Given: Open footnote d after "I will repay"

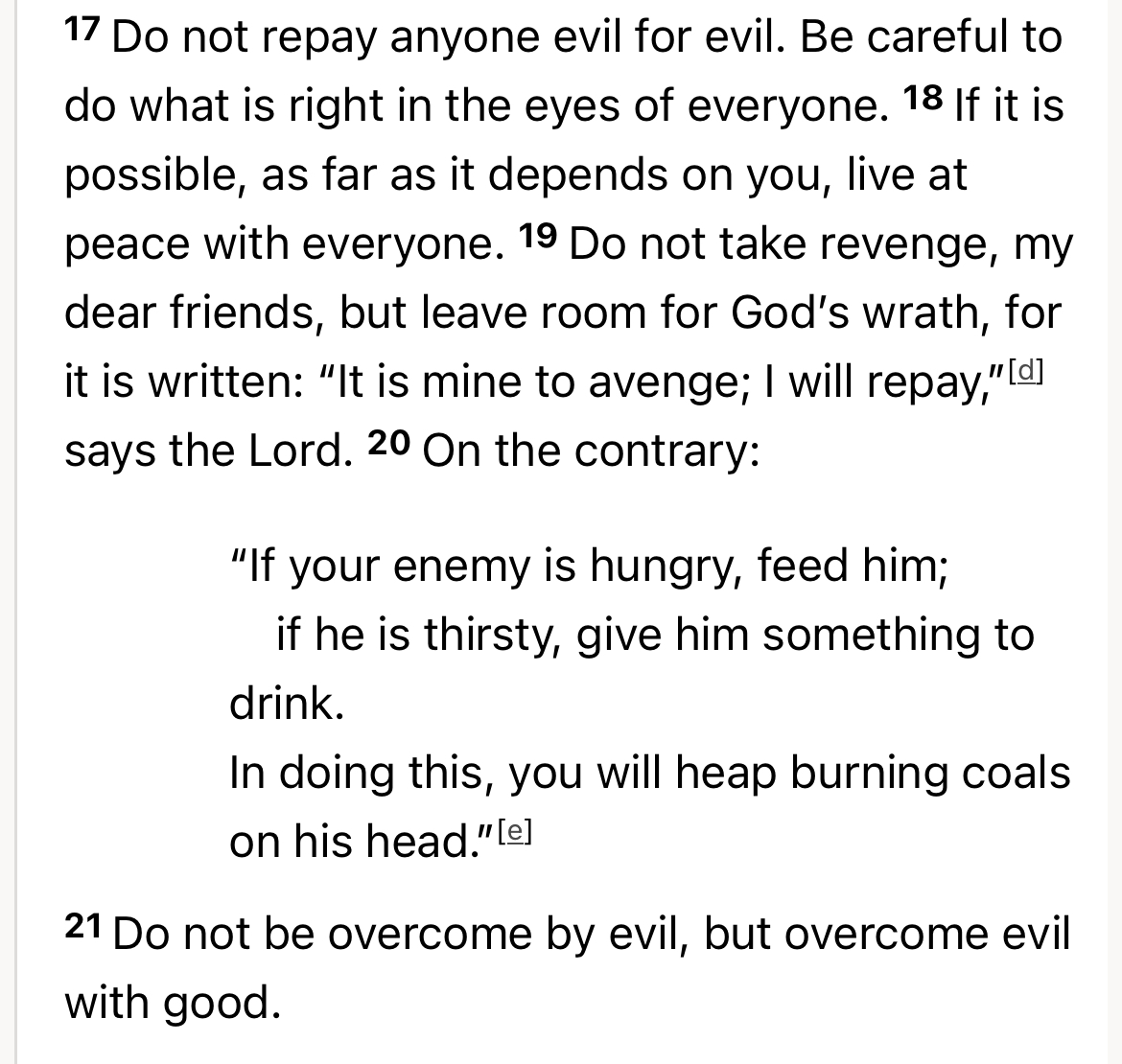Looking at the screenshot, I should click(x=1027, y=370).
